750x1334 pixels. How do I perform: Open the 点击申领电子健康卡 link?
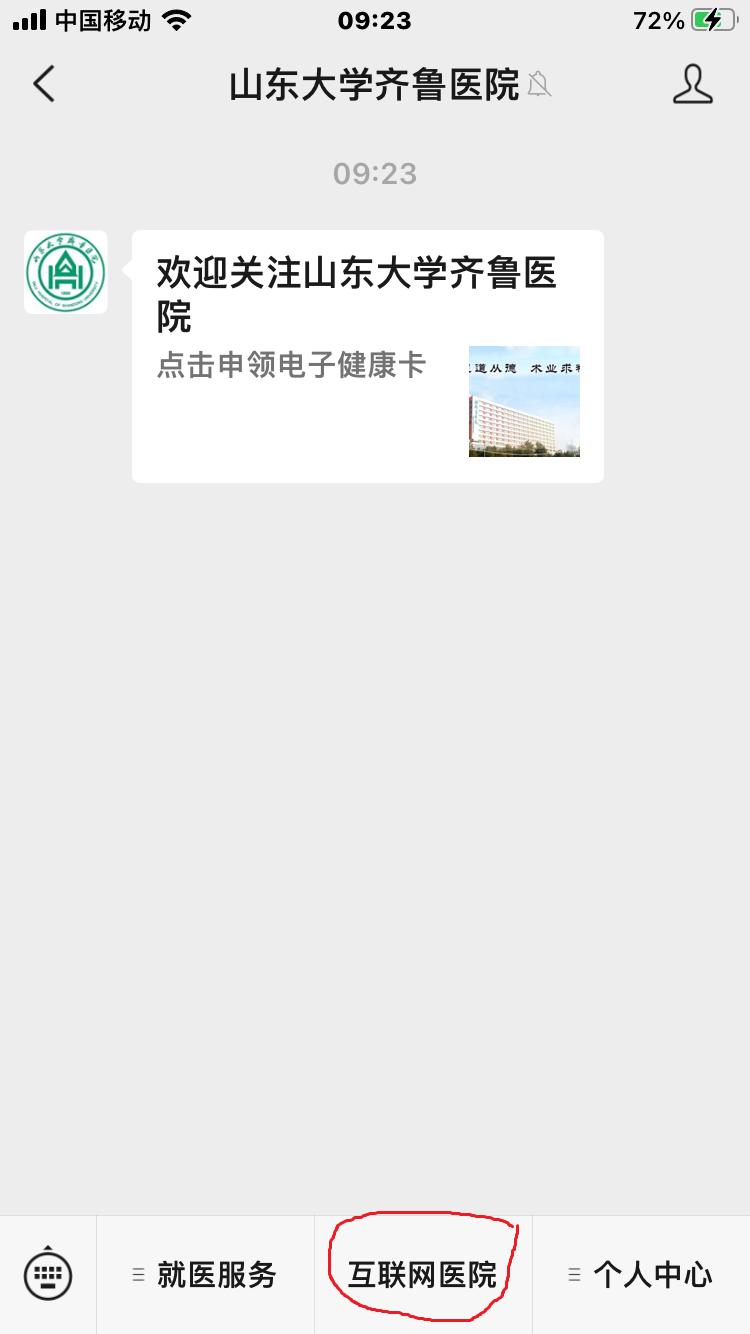(x=289, y=367)
